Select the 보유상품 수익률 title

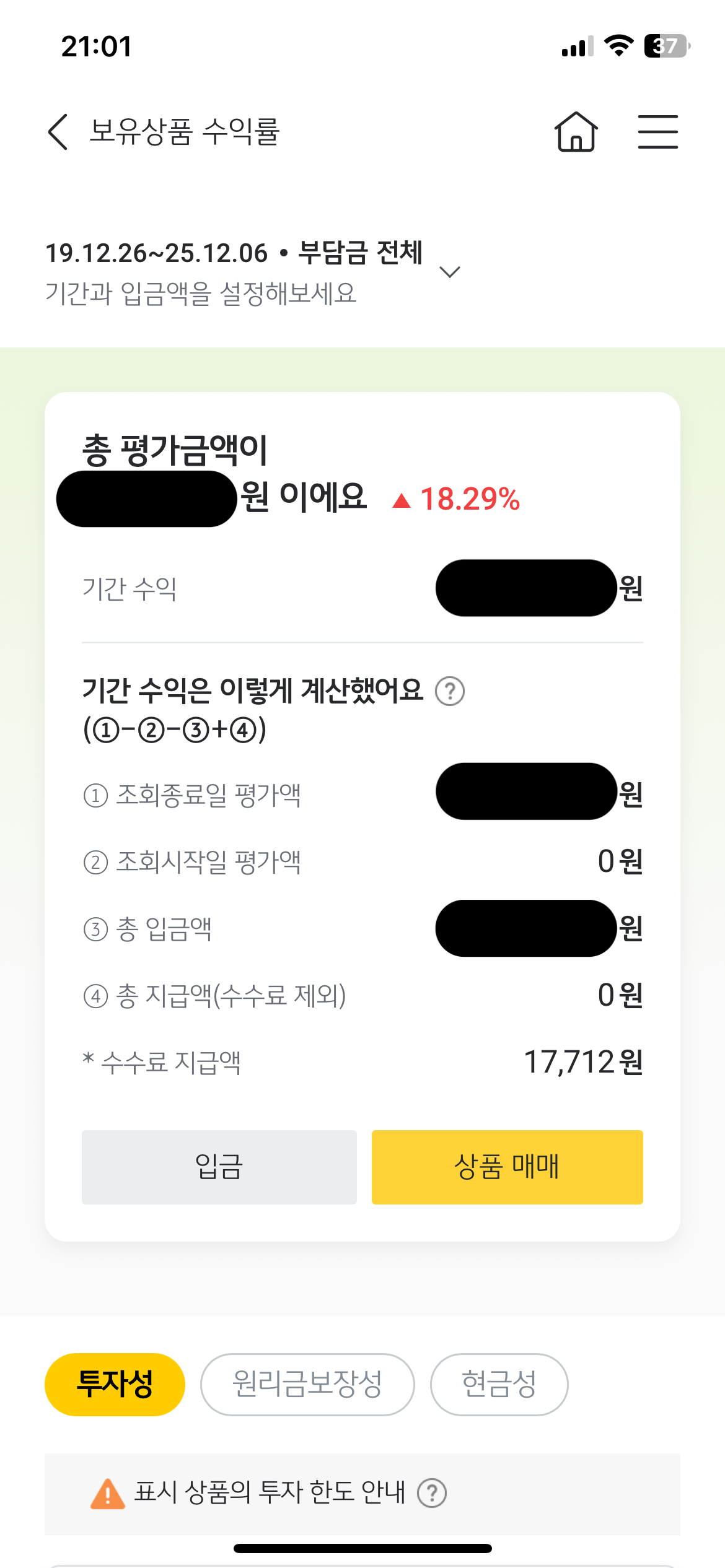(184, 132)
